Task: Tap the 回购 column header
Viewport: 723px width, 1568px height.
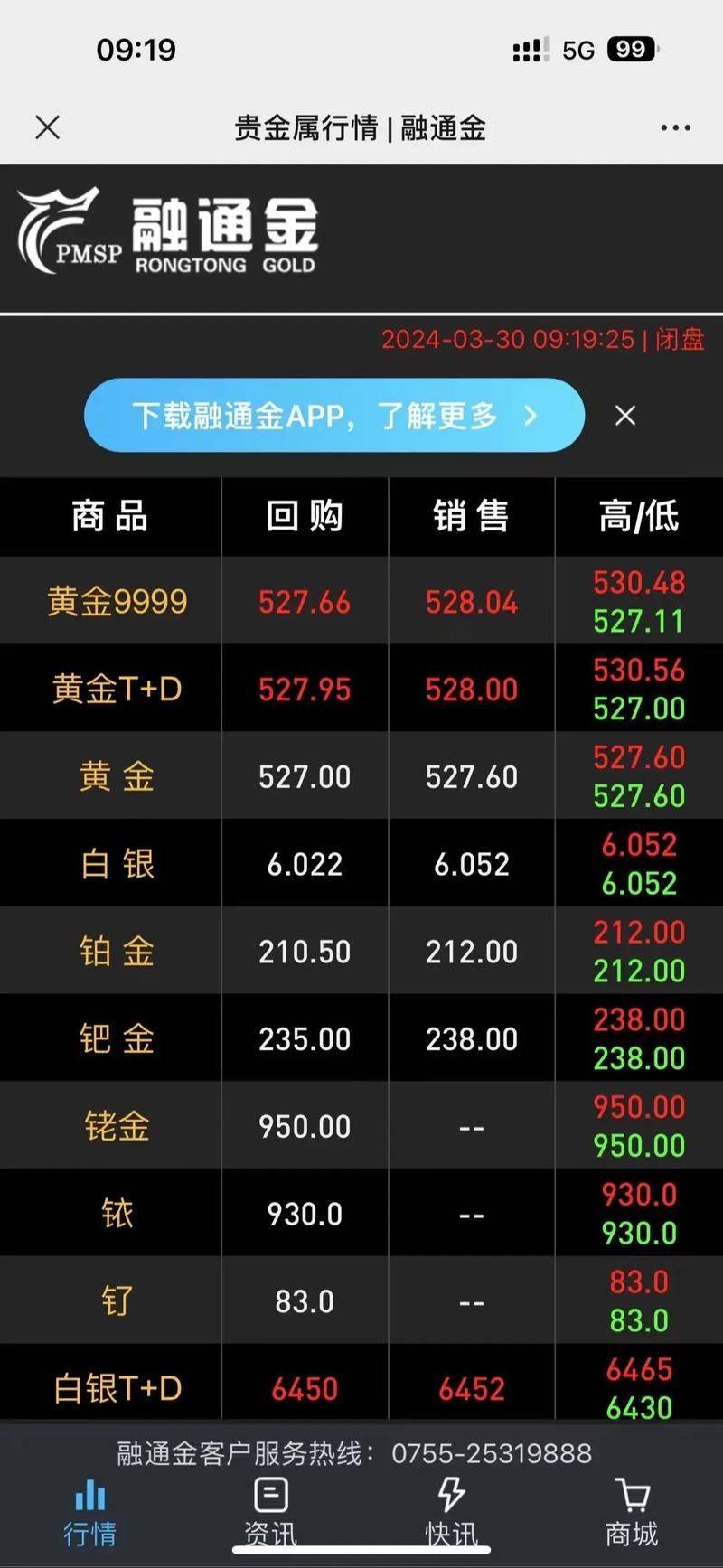Action: 305,515
